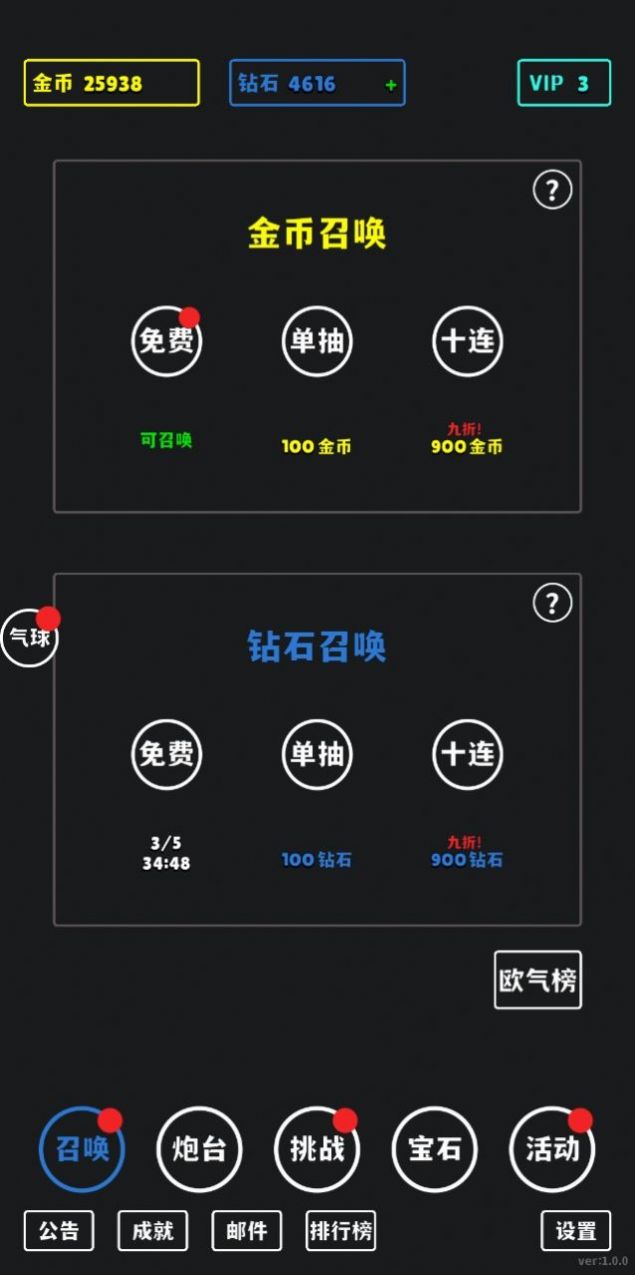Do a single 单抽 diamond summon

tap(317, 754)
